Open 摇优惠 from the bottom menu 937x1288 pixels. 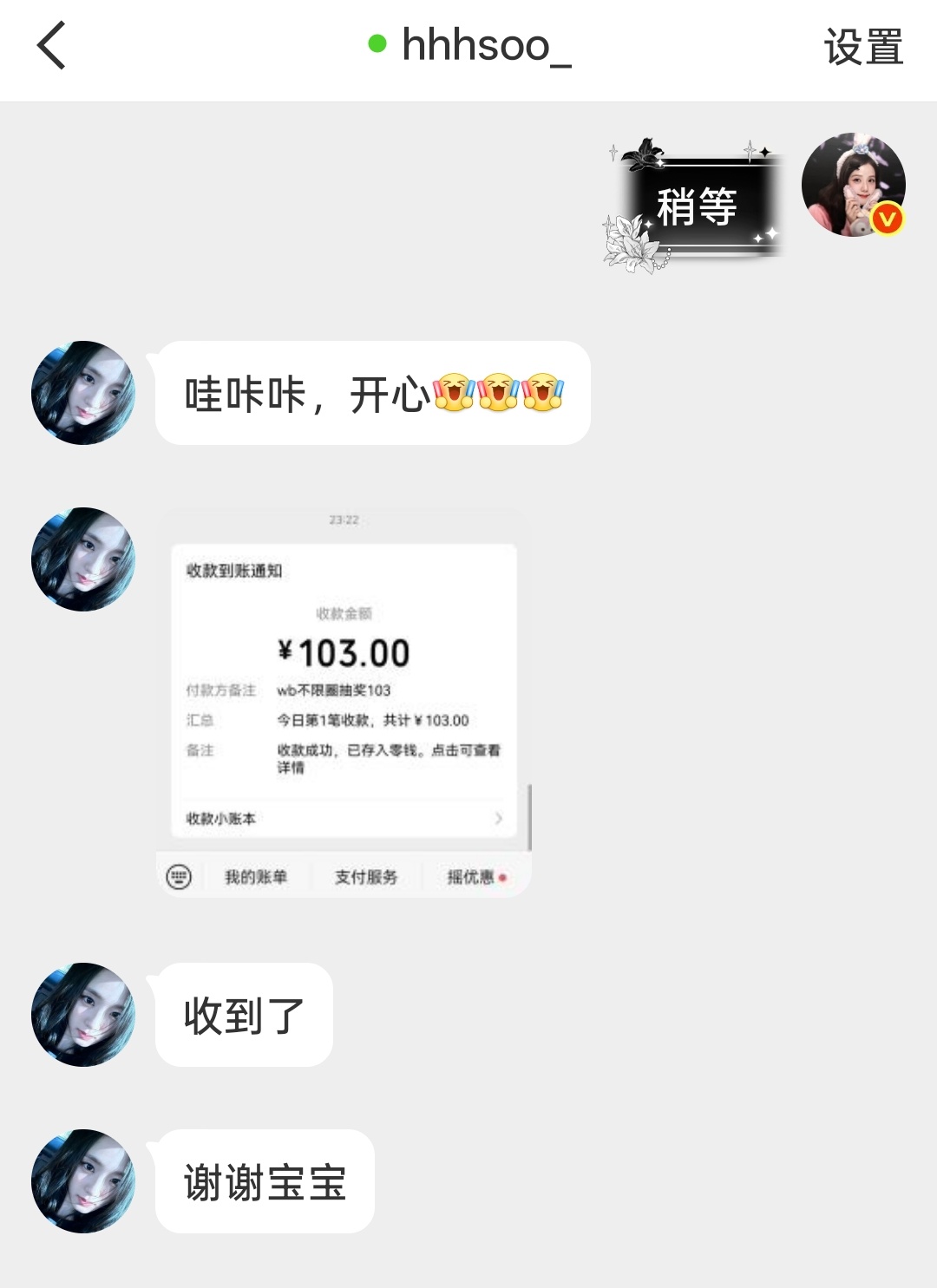pos(469,876)
